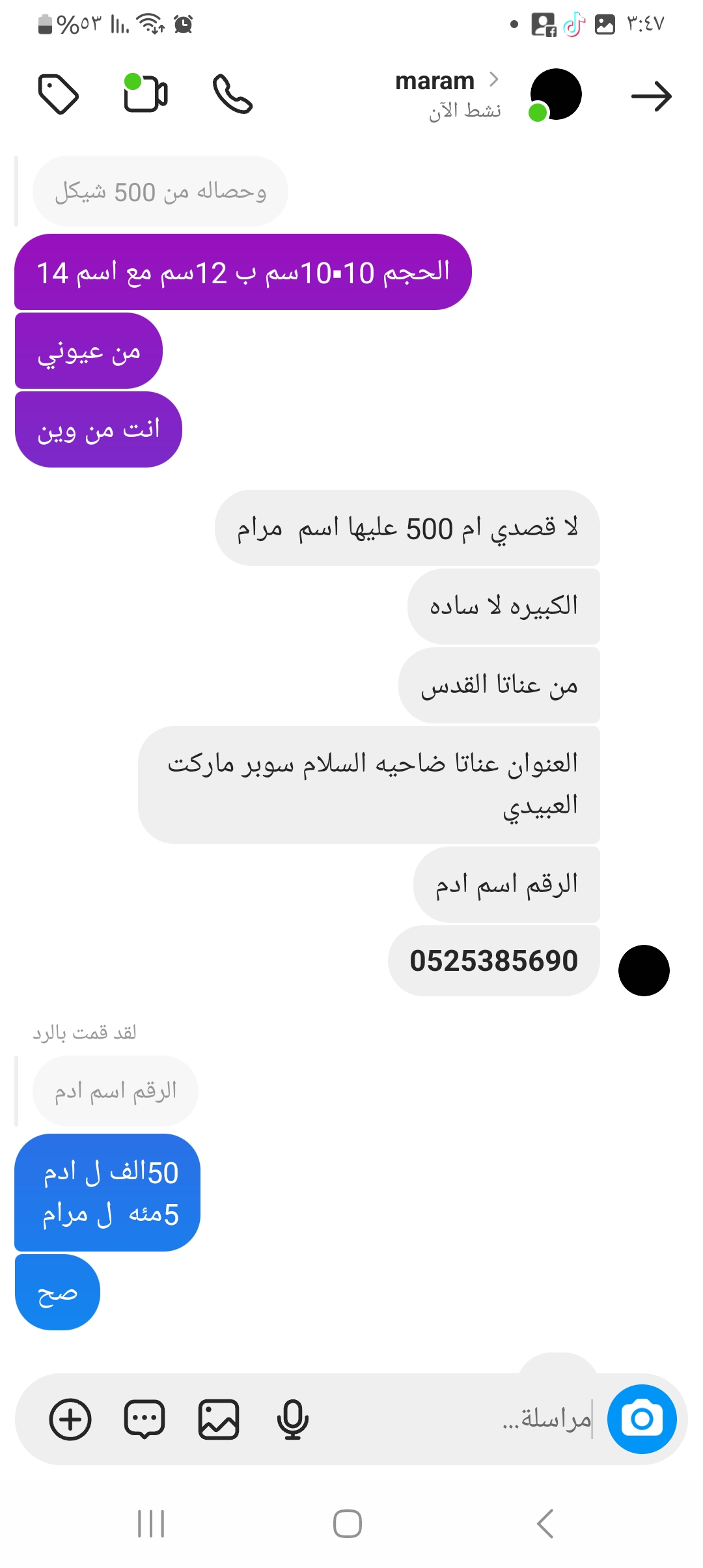Go back using system navigation bar

[545, 1524]
